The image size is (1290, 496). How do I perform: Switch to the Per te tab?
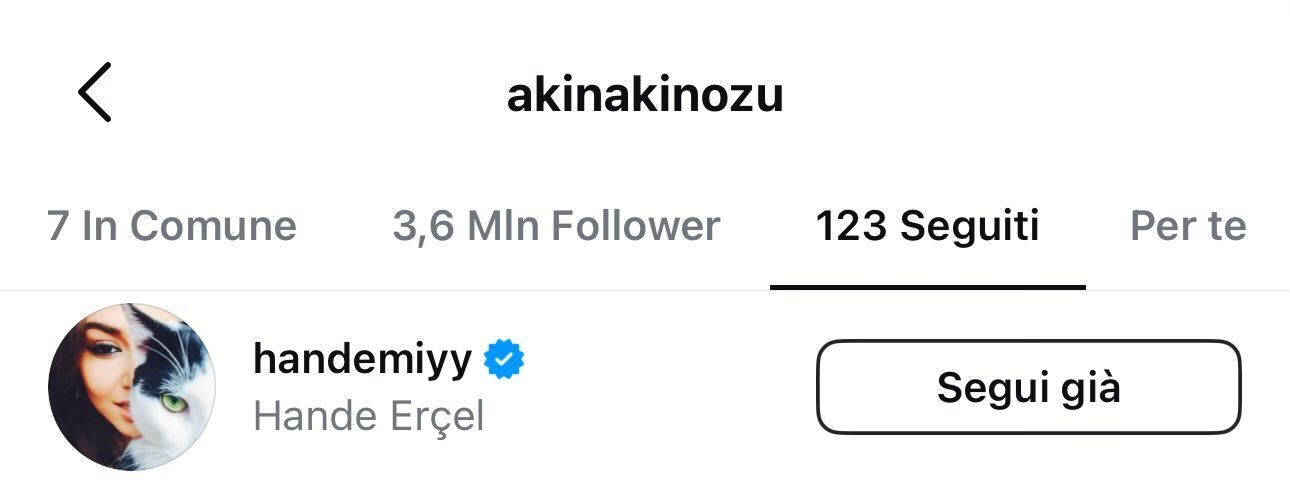point(1187,227)
